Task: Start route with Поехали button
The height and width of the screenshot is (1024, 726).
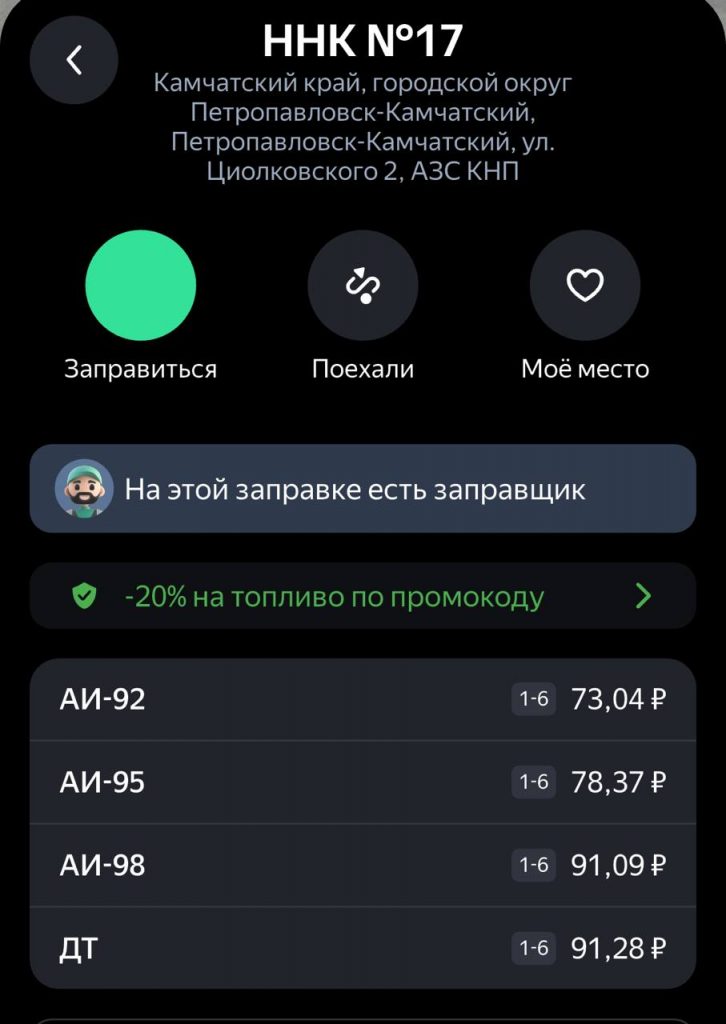Action: [363, 286]
